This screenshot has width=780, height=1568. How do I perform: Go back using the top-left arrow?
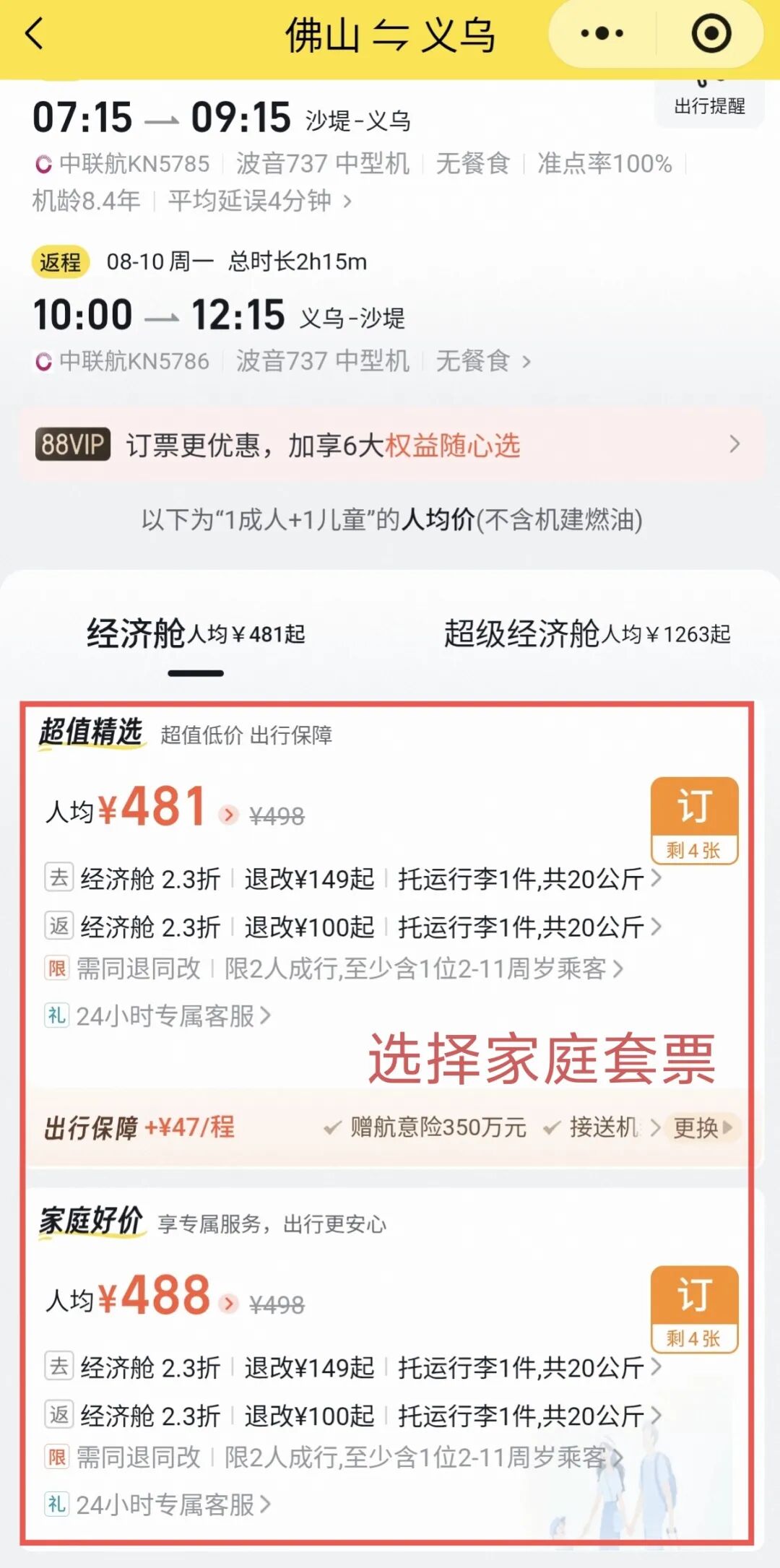(x=35, y=34)
